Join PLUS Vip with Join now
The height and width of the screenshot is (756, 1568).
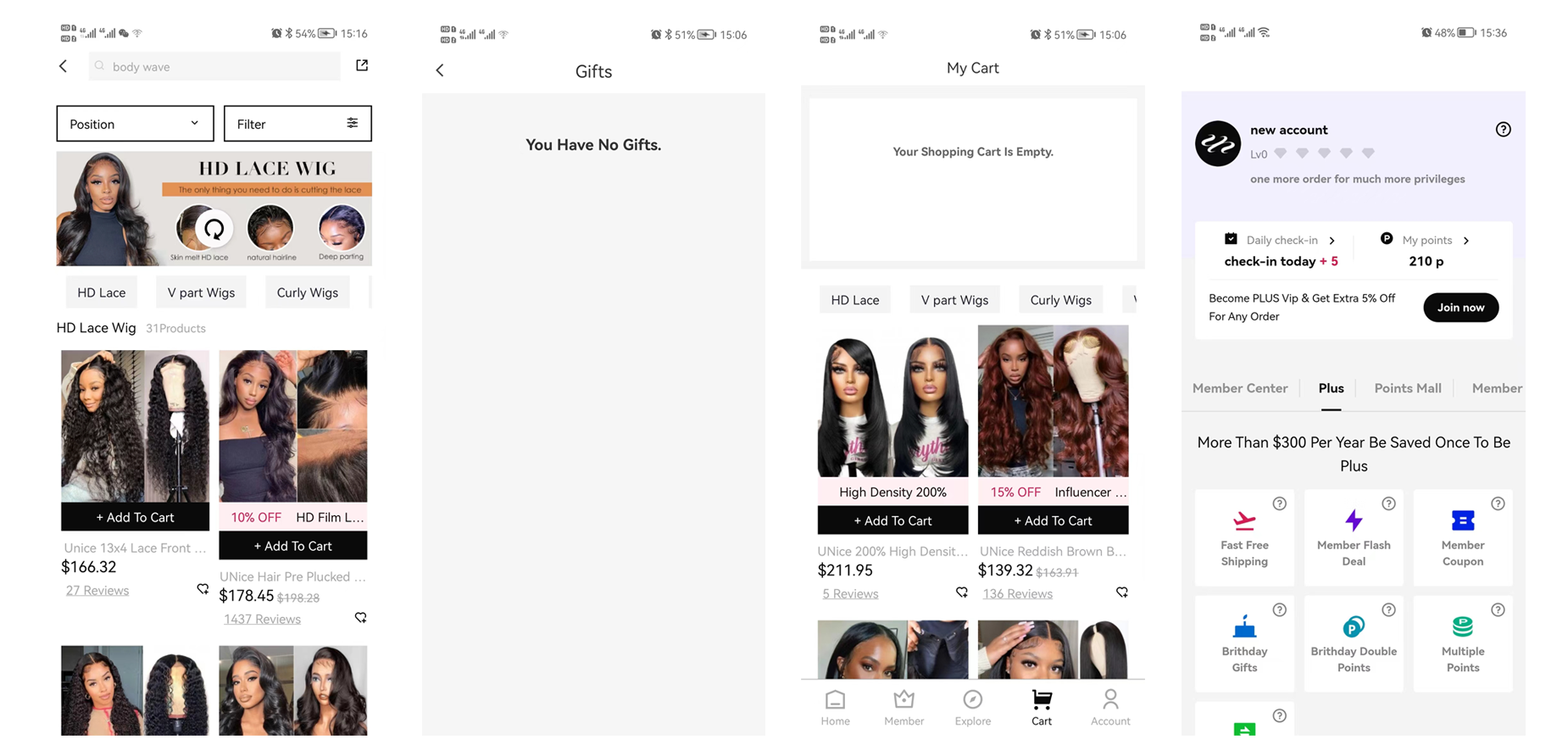coord(1460,307)
